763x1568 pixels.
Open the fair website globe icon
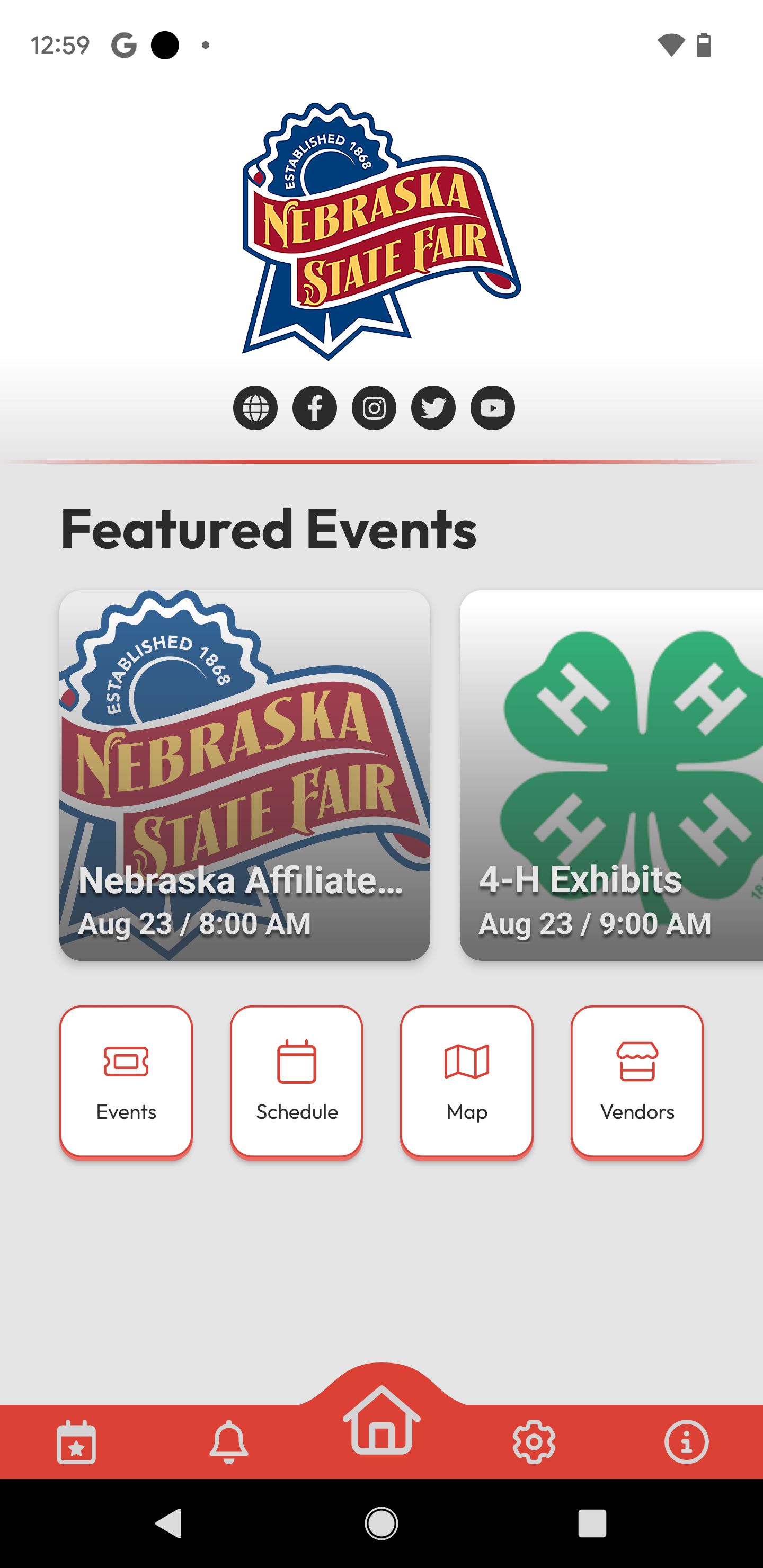(x=255, y=408)
